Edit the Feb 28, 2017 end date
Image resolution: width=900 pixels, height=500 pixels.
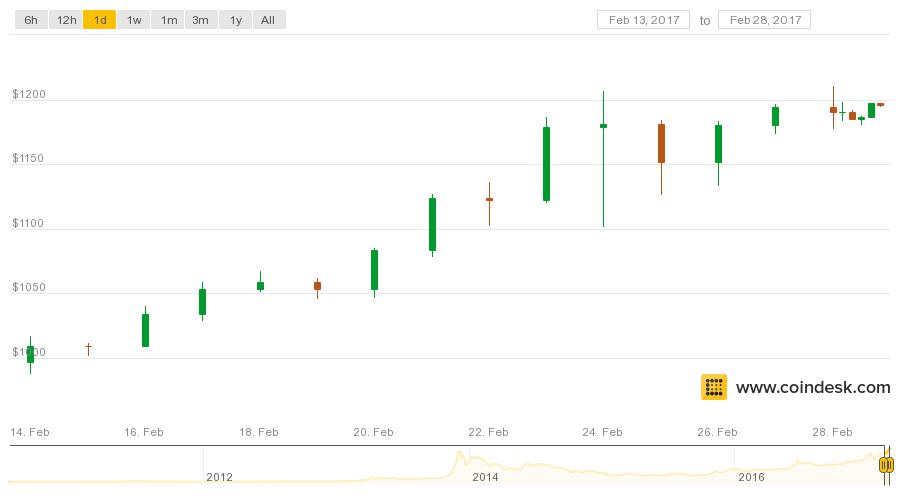[764, 20]
